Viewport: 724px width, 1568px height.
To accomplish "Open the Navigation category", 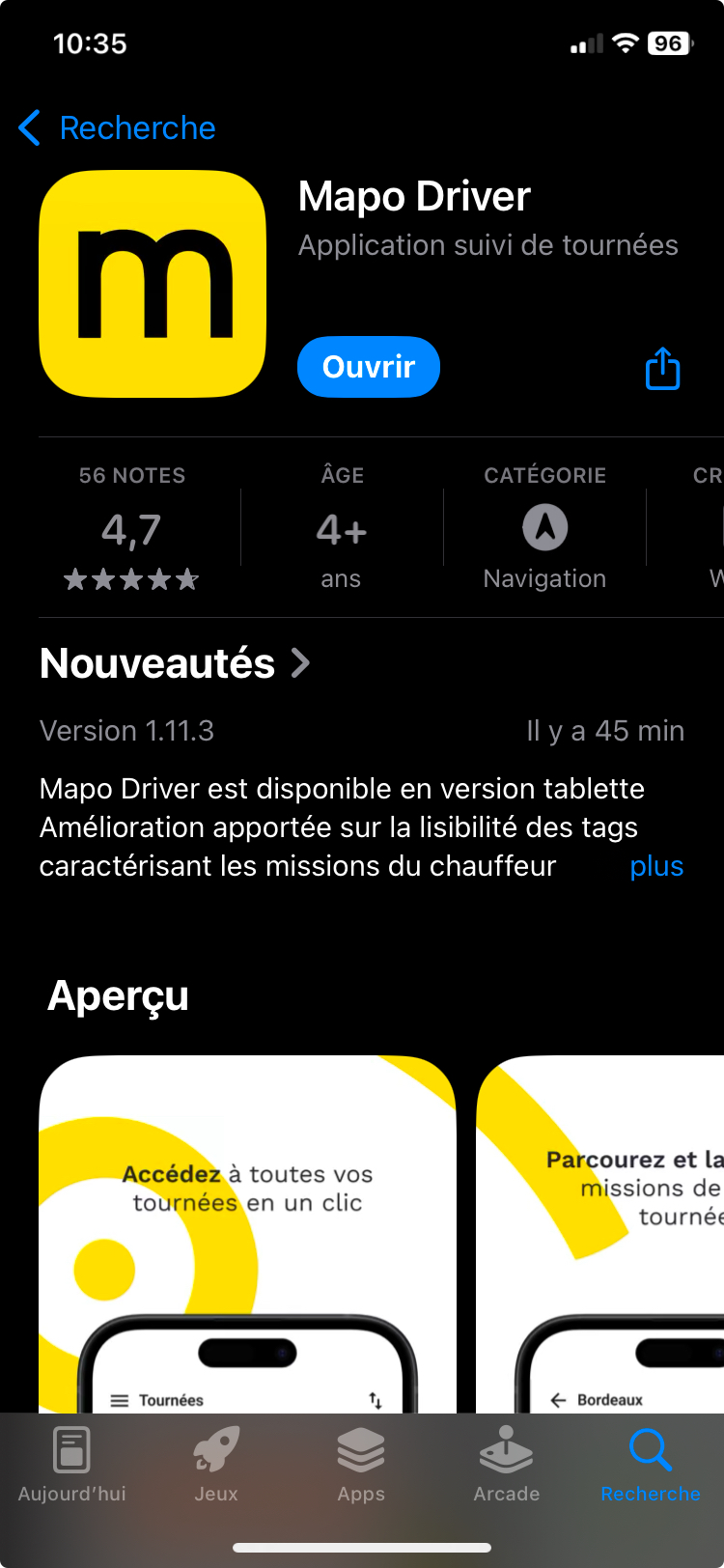I will coord(544,529).
